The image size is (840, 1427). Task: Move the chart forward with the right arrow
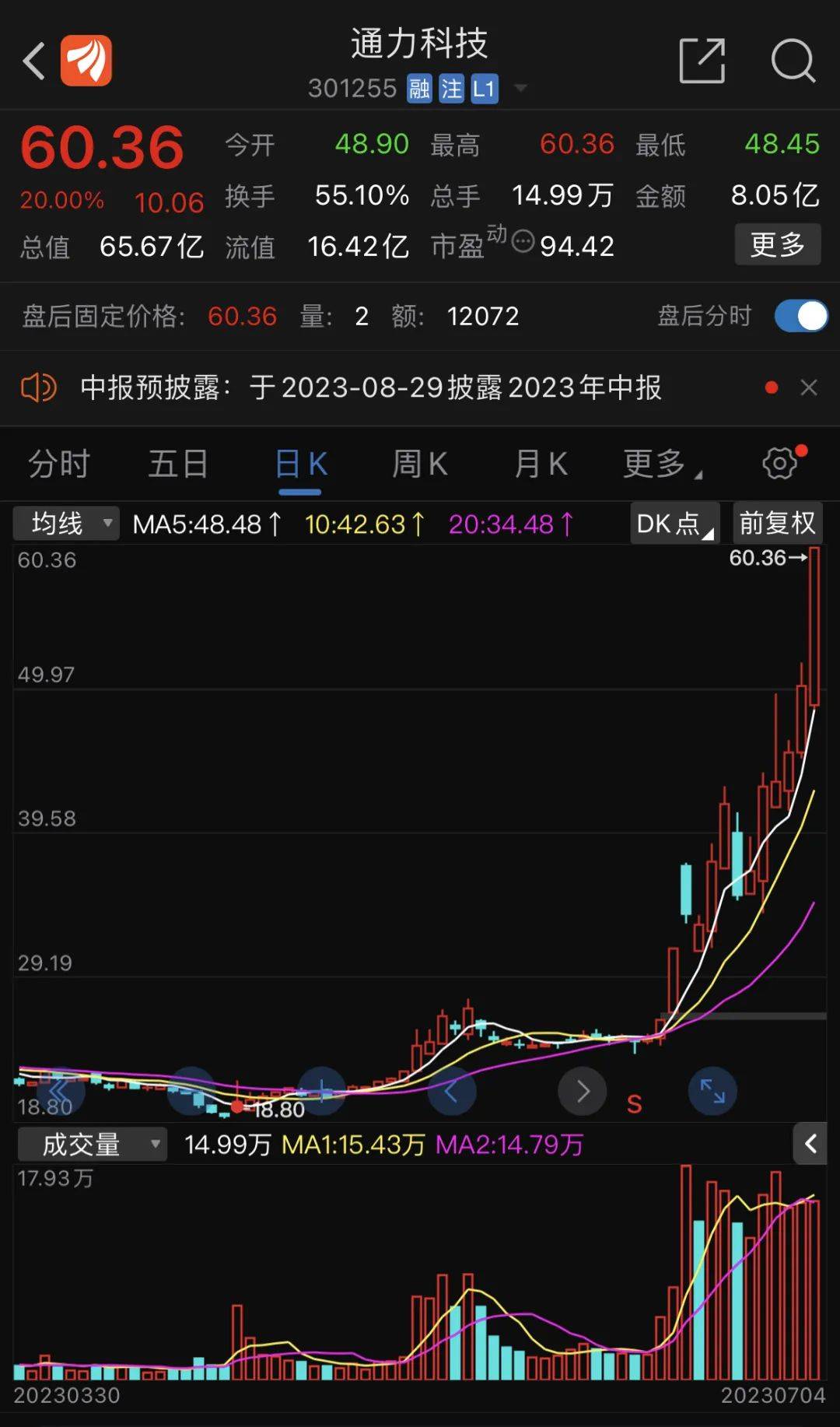583,1091
